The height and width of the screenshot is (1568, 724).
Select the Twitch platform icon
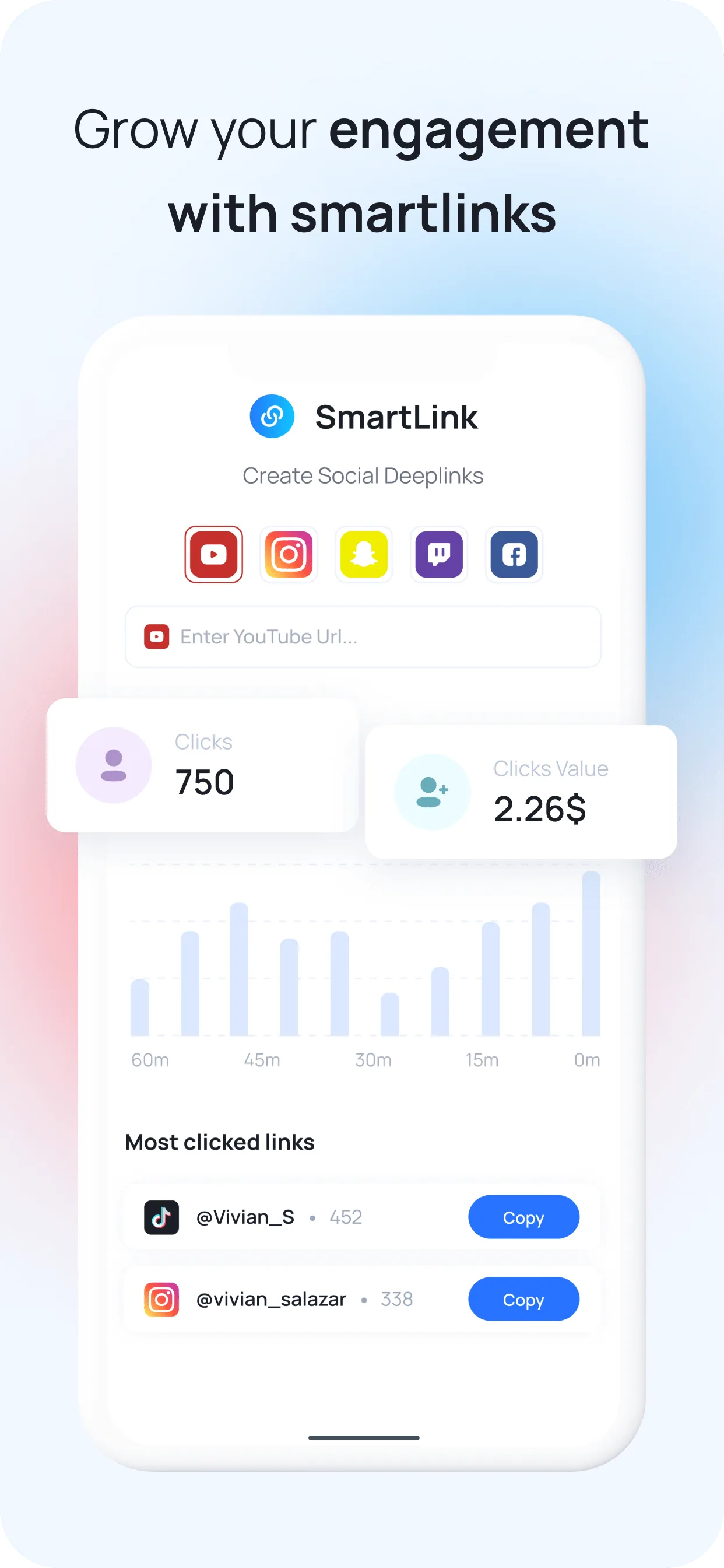pos(439,555)
